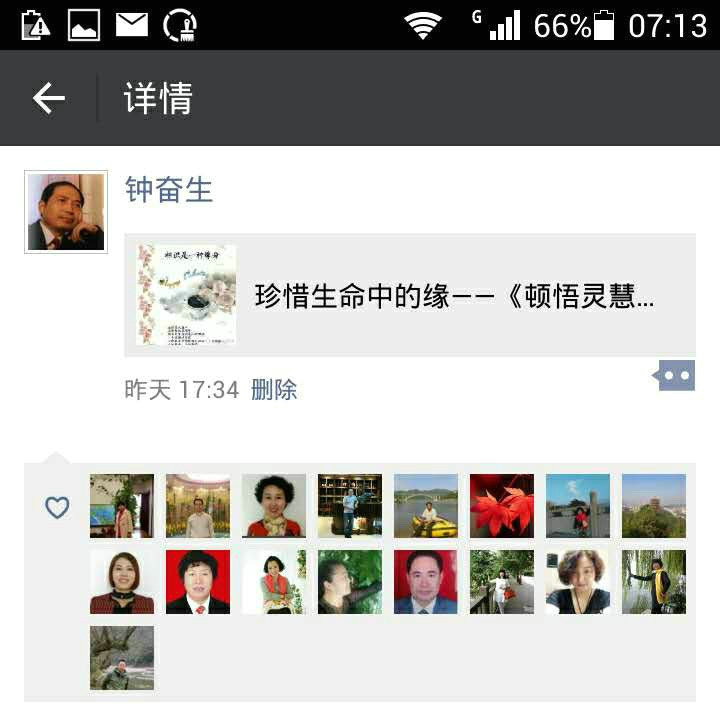
Task: Go back from the 详情 page
Action: coord(48,98)
